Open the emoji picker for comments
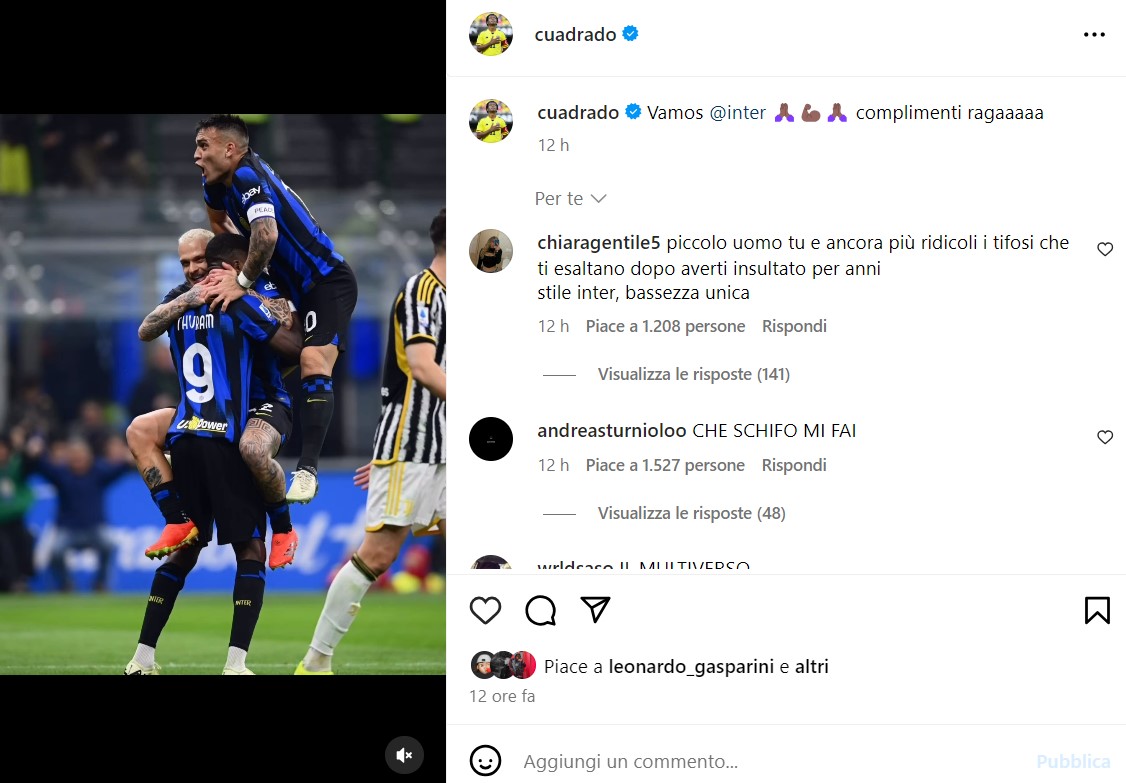 click(485, 761)
